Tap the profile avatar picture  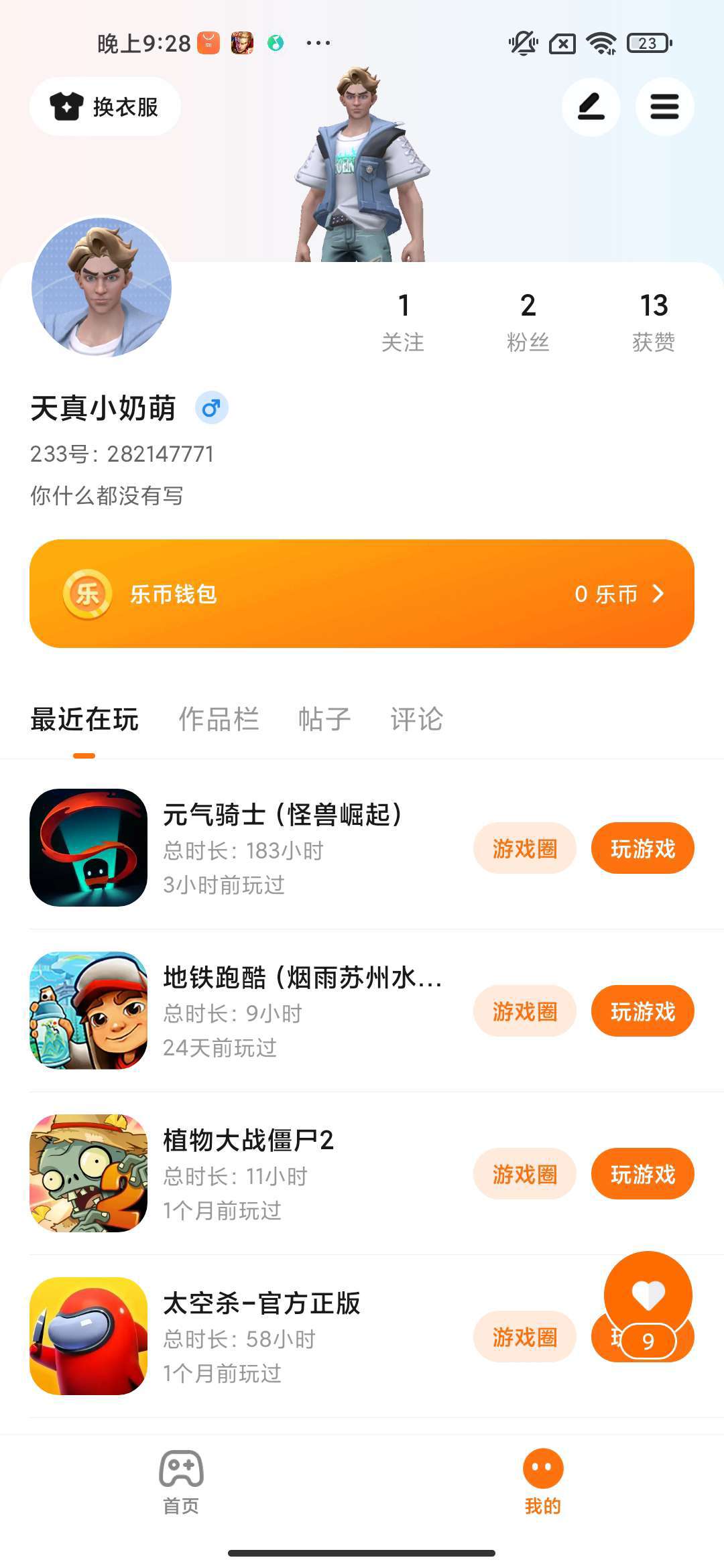point(102,287)
